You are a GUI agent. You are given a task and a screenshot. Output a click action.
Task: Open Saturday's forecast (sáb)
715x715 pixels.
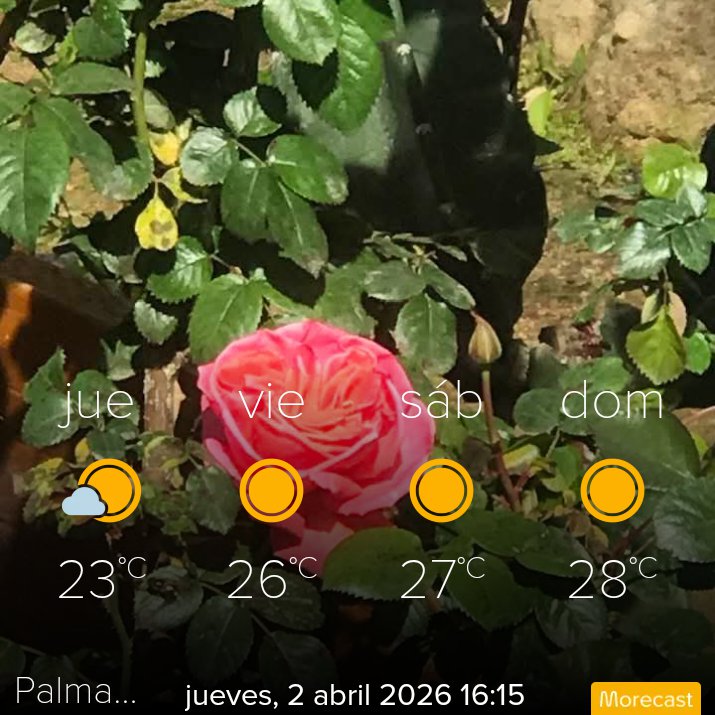(x=442, y=492)
